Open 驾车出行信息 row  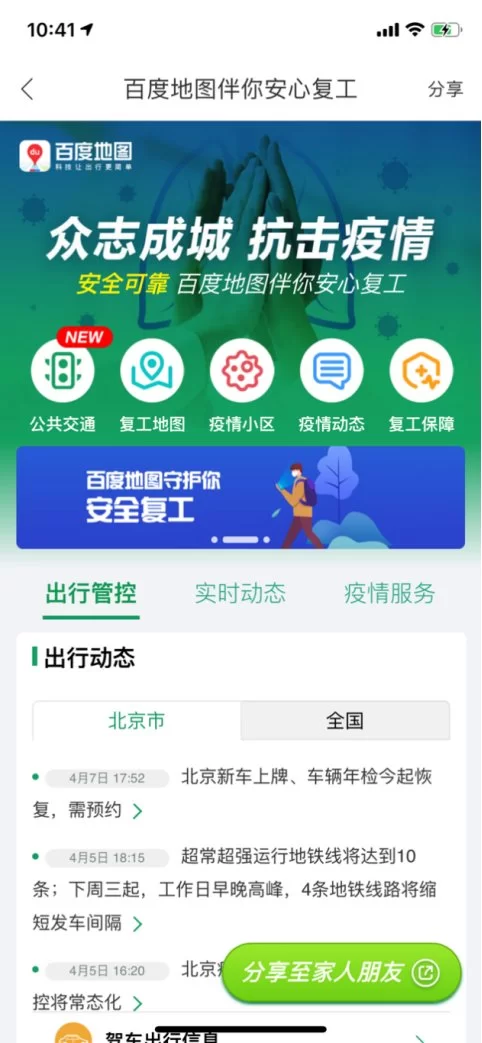tap(241, 1033)
